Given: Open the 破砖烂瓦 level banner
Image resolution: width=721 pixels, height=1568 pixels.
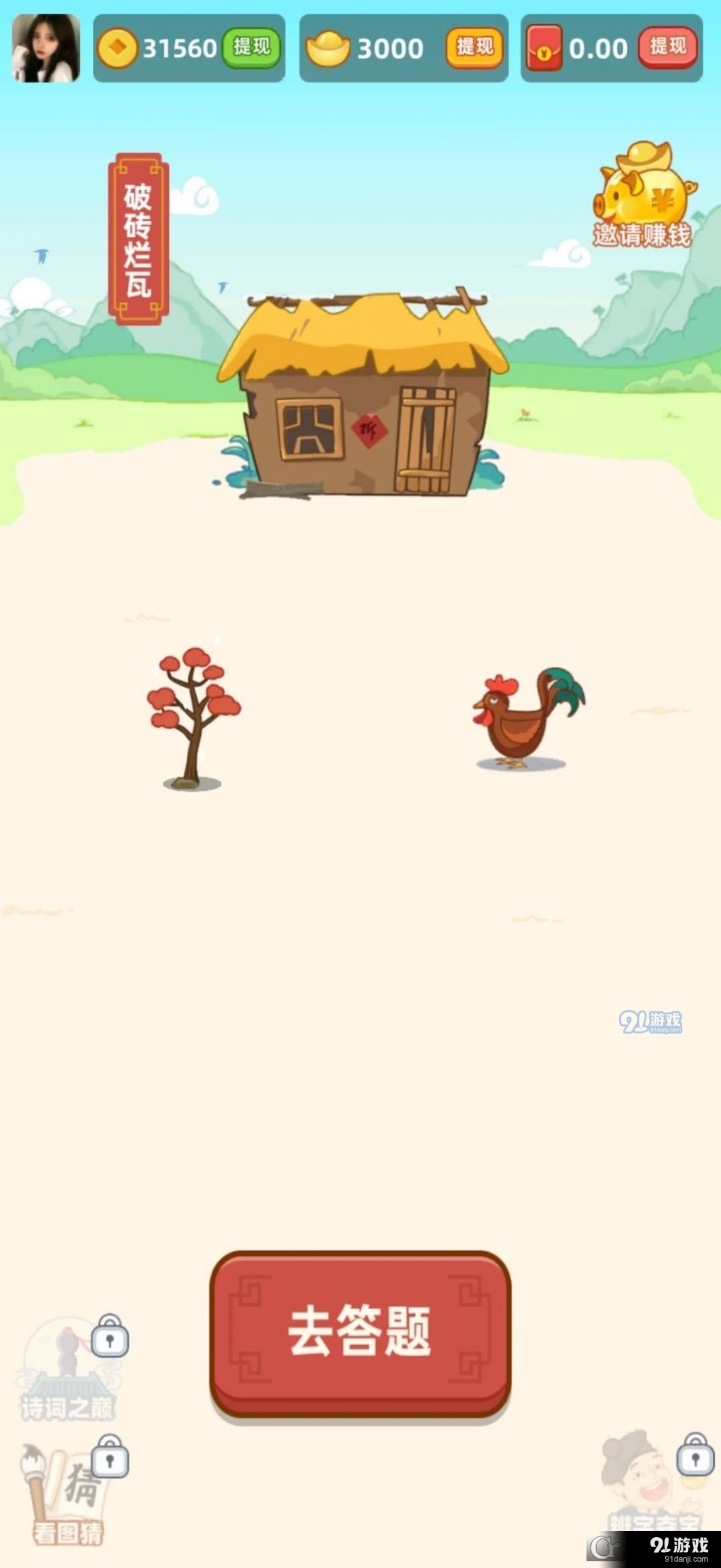Looking at the screenshot, I should click(x=139, y=239).
